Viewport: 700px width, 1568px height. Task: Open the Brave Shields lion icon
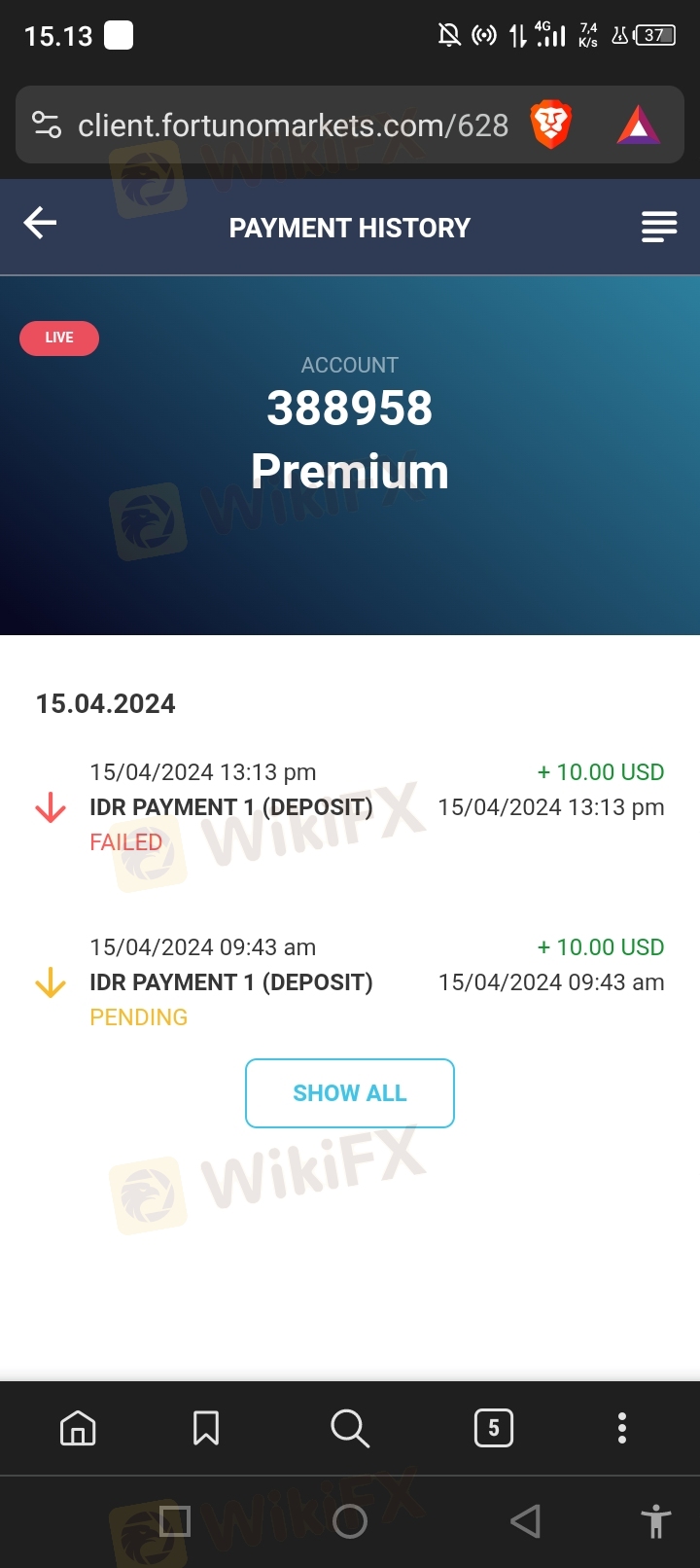coord(550,125)
